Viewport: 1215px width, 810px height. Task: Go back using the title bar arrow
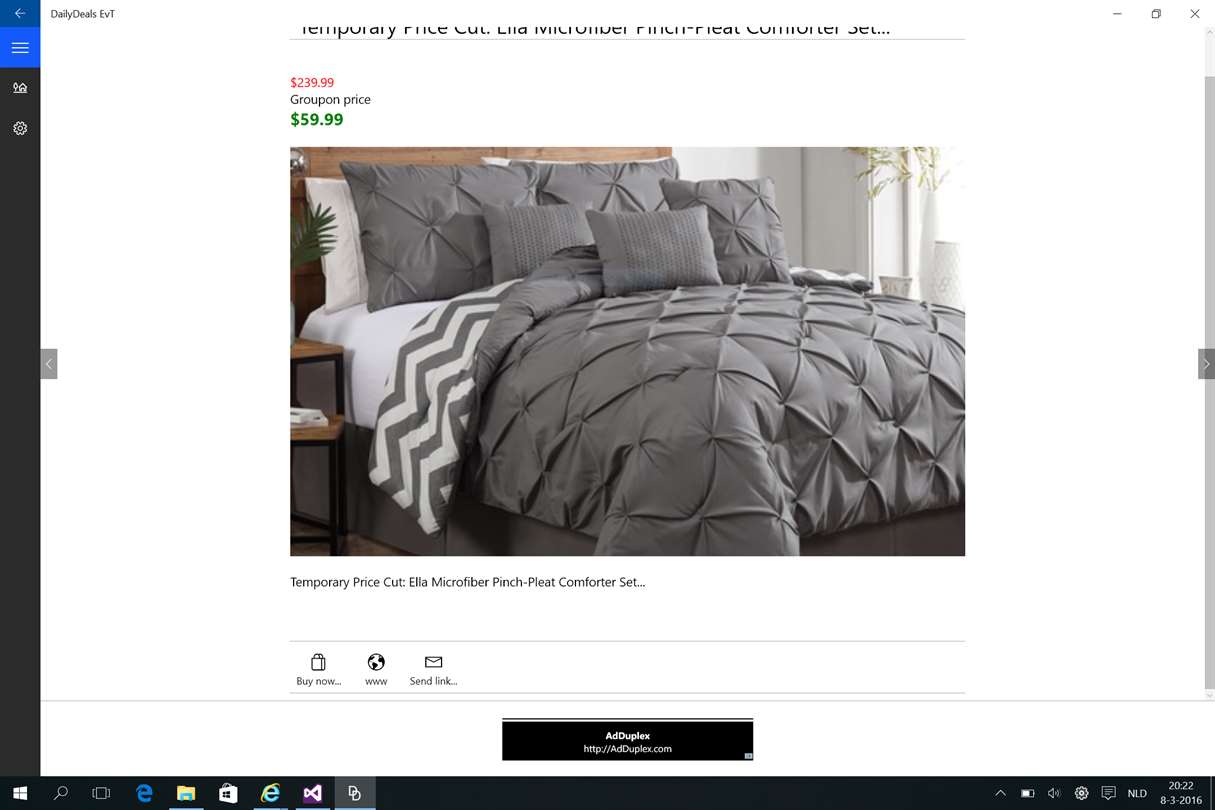click(x=19, y=14)
